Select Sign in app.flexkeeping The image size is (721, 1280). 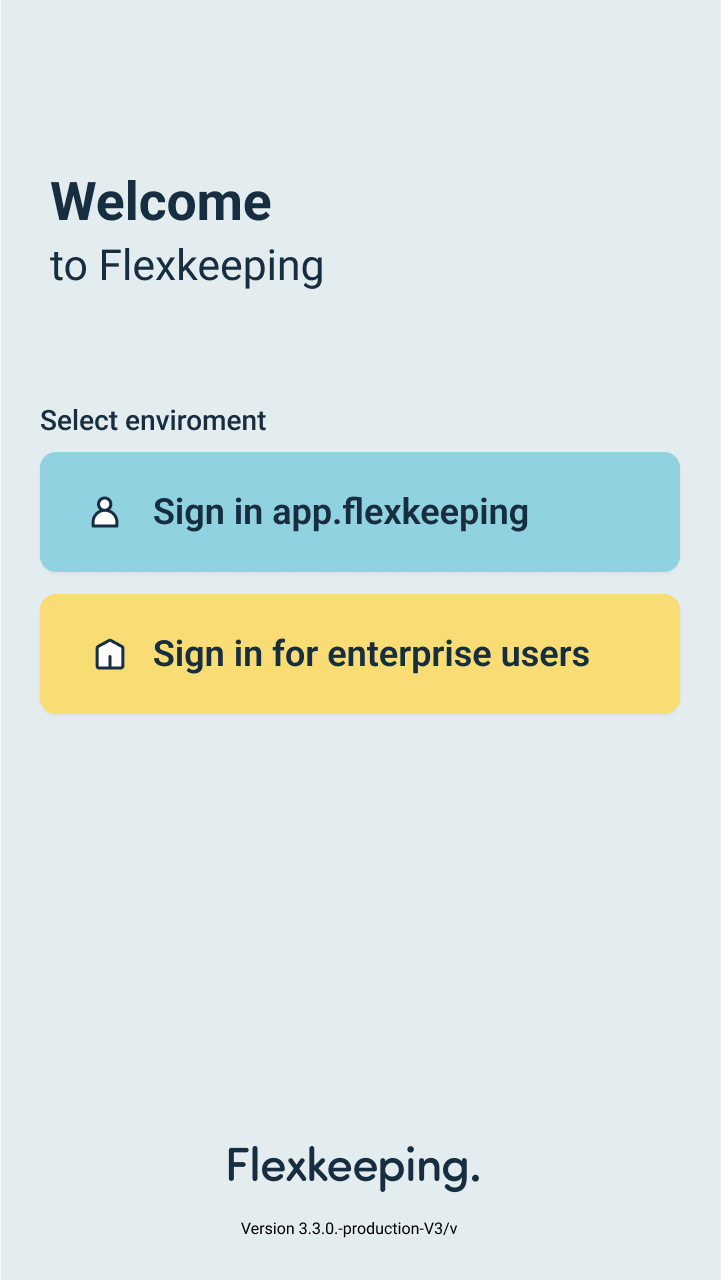pyautogui.click(x=360, y=512)
